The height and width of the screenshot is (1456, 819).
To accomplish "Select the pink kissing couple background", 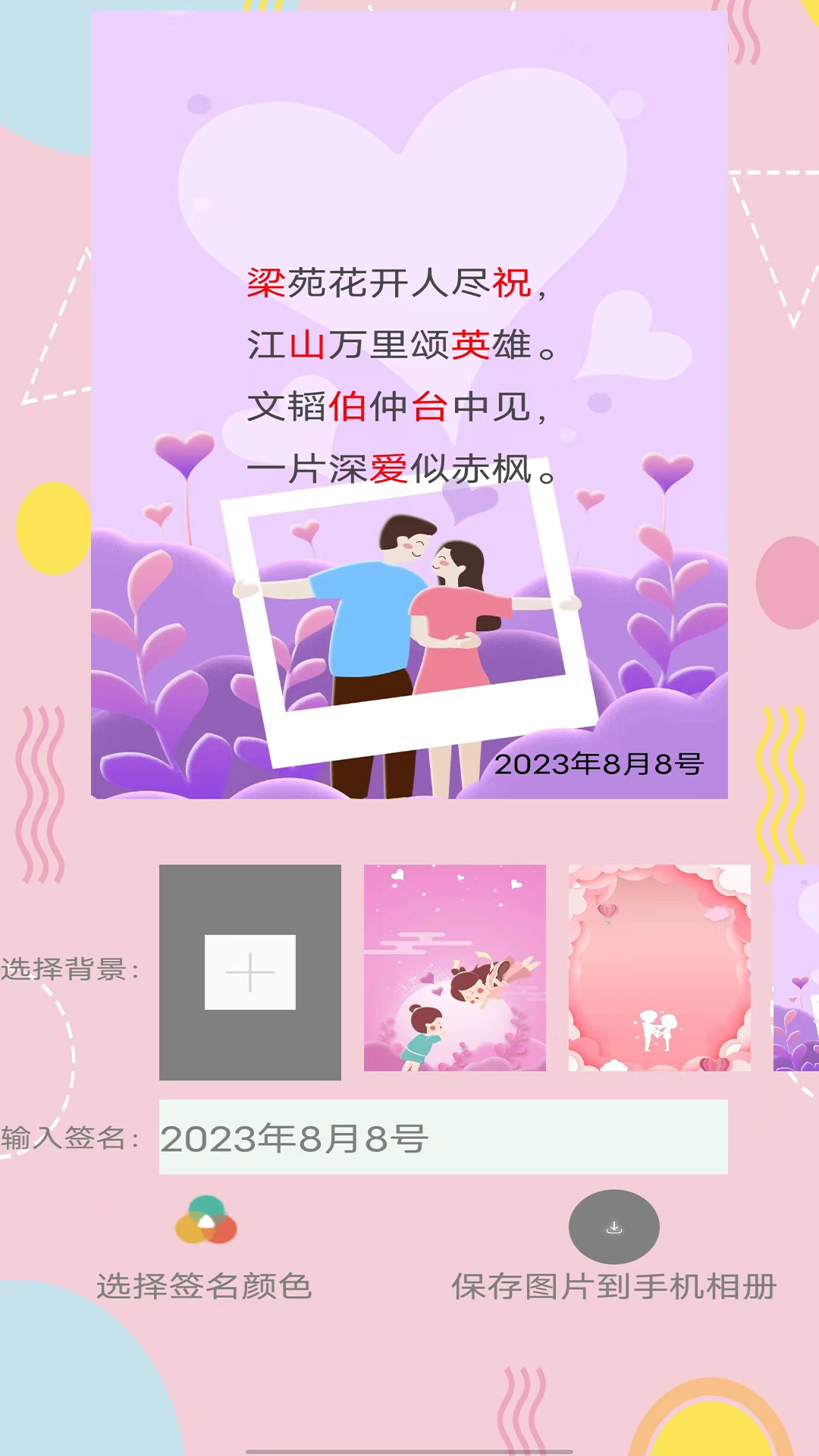I will (x=455, y=968).
